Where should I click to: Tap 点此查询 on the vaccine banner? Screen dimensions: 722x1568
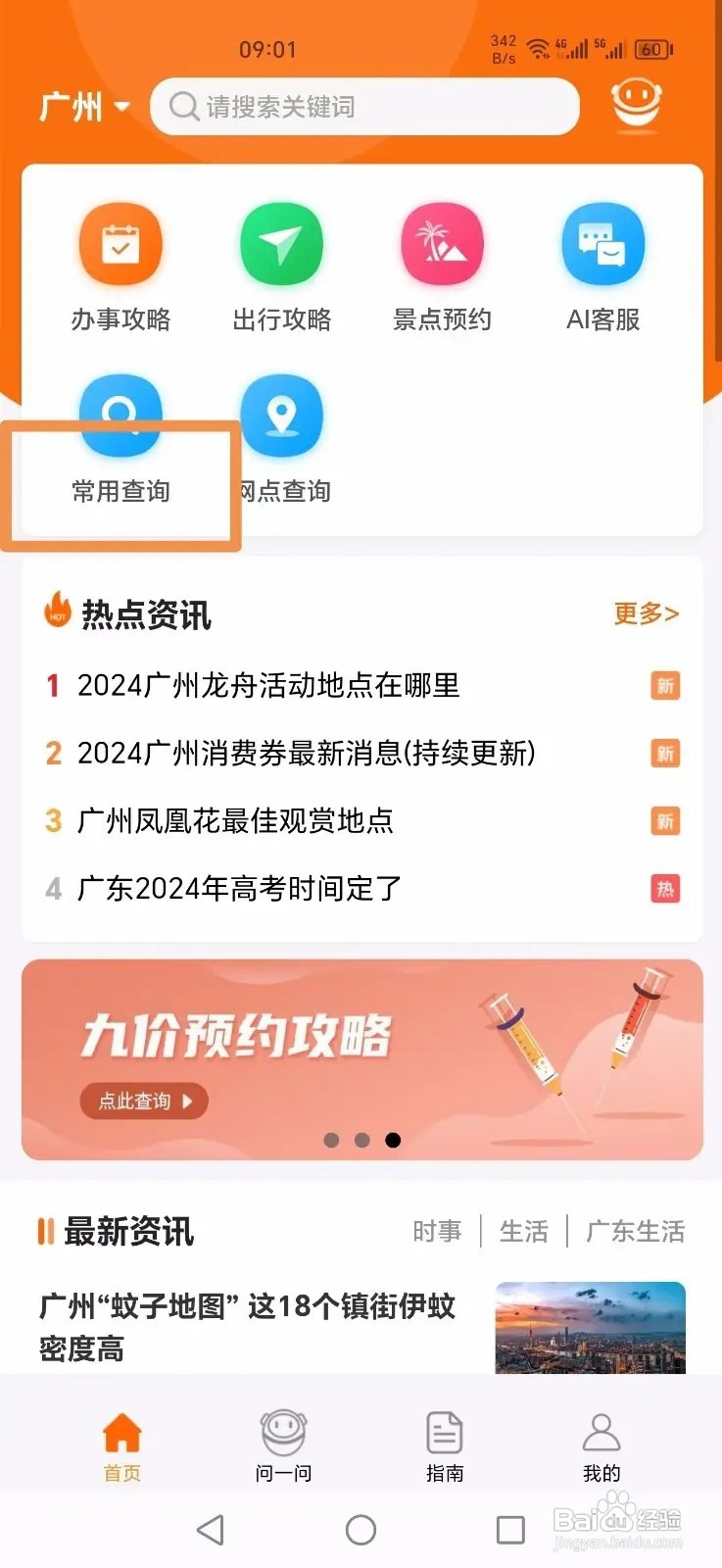pyautogui.click(x=143, y=1101)
